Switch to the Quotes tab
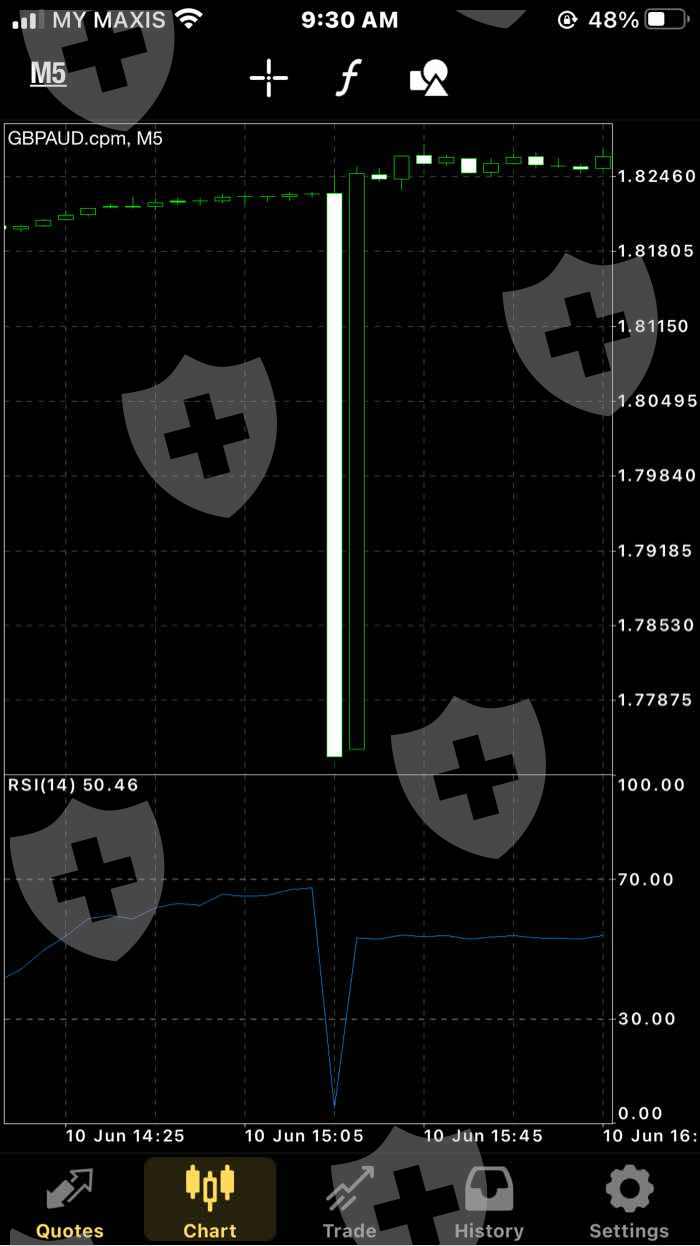The width and height of the screenshot is (700, 1246). [x=70, y=1203]
